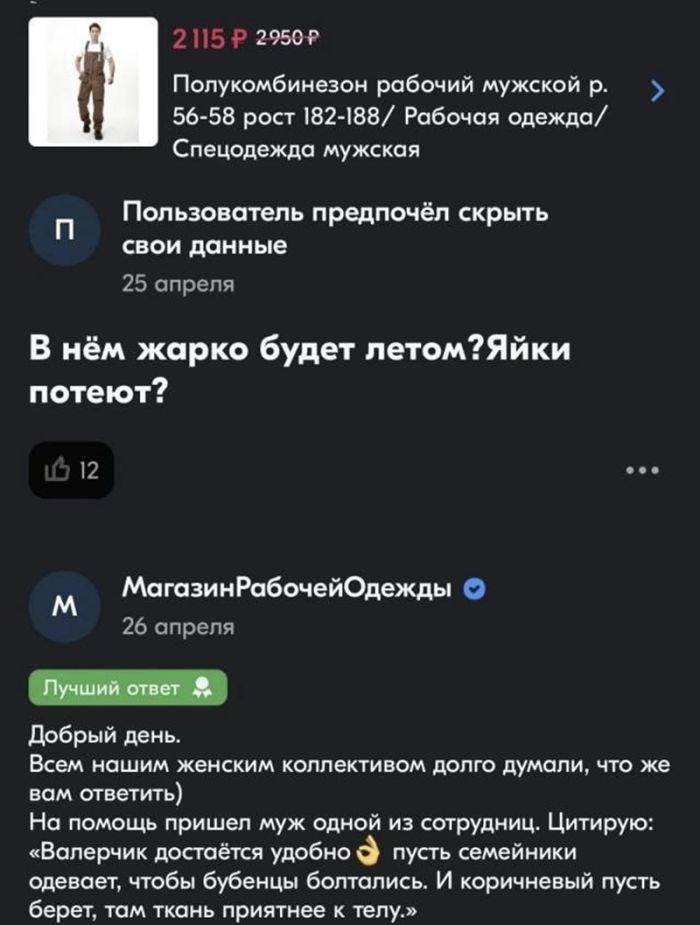The image size is (700, 925).
Task: Open the Полукомбинезон рабочий мужской product card
Action: point(390,115)
